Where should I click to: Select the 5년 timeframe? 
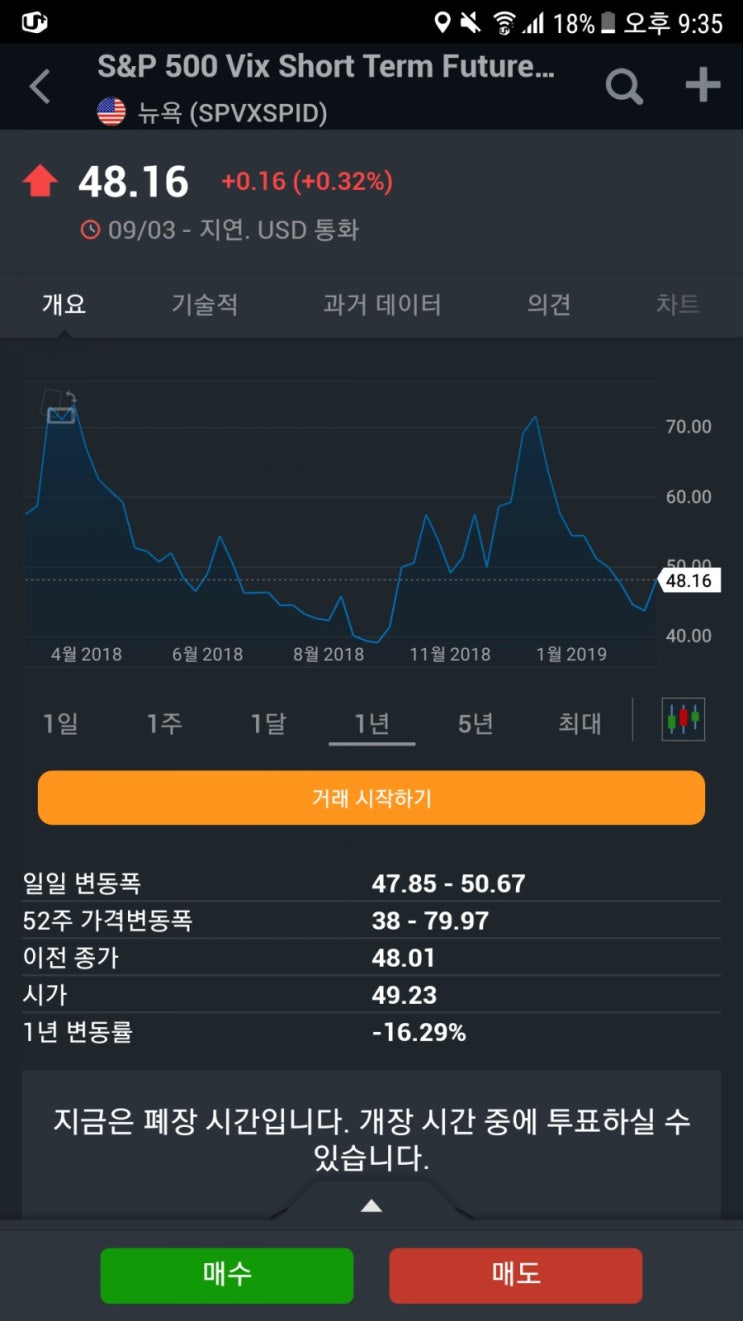(x=475, y=722)
